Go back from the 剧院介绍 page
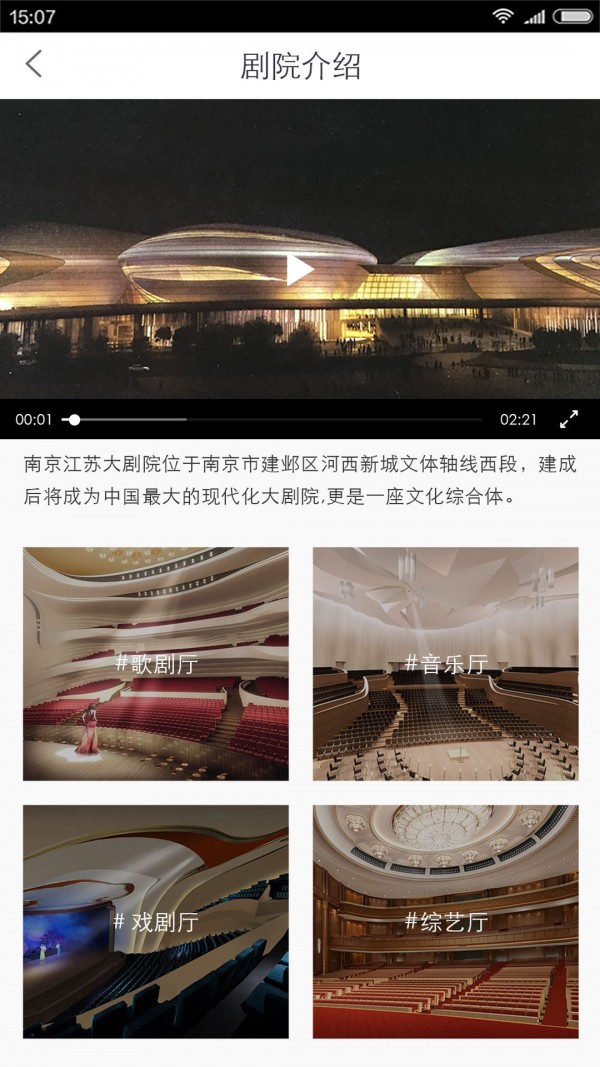The image size is (600, 1067). 34,65
